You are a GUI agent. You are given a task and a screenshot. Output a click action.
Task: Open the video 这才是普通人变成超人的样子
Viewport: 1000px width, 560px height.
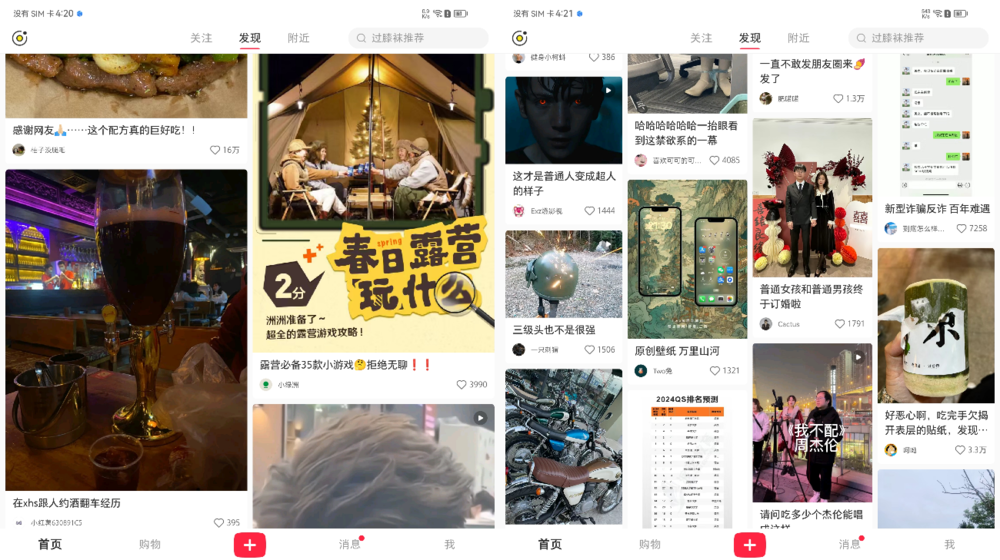tap(563, 120)
